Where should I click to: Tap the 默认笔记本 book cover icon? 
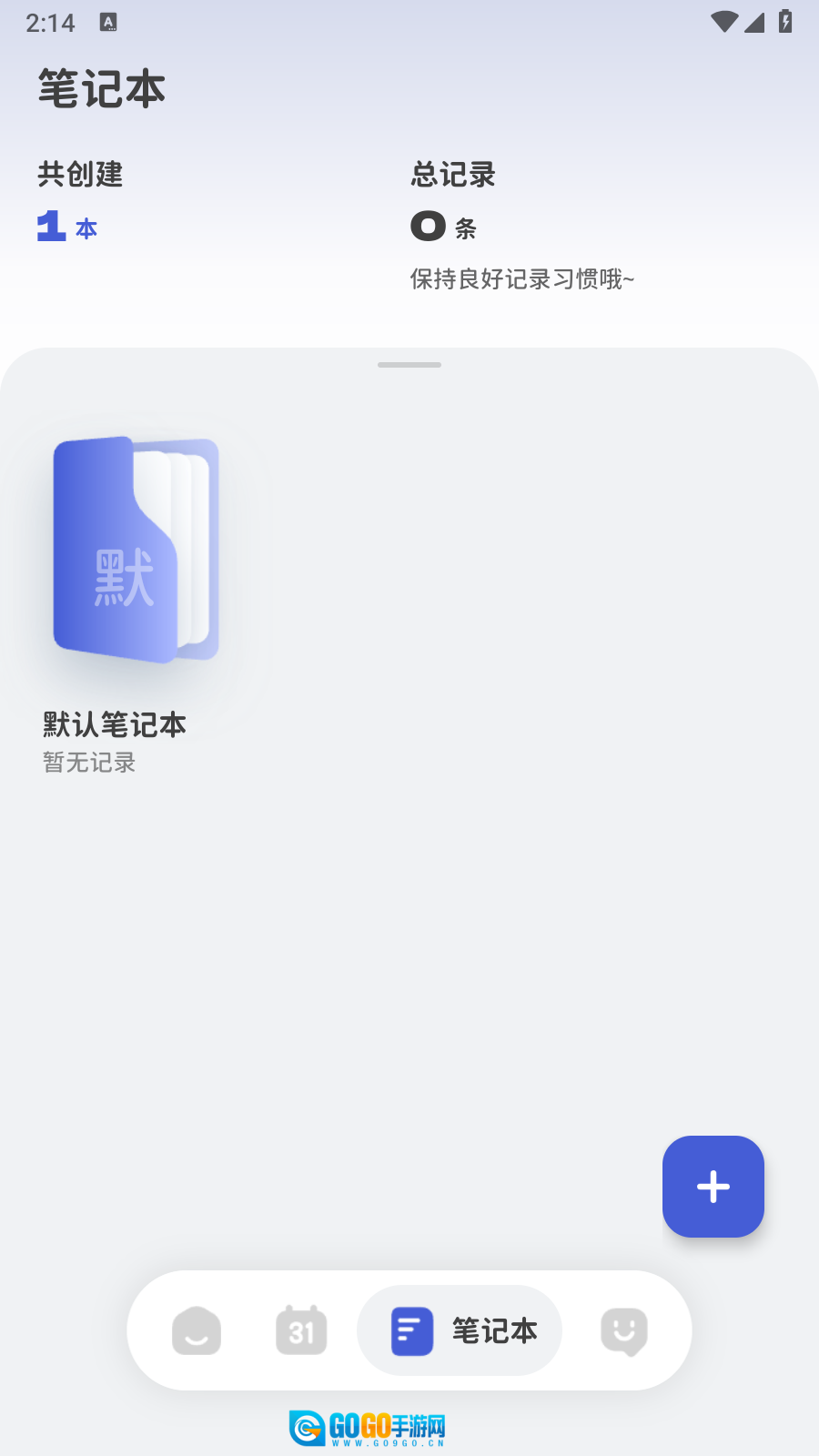pos(135,549)
